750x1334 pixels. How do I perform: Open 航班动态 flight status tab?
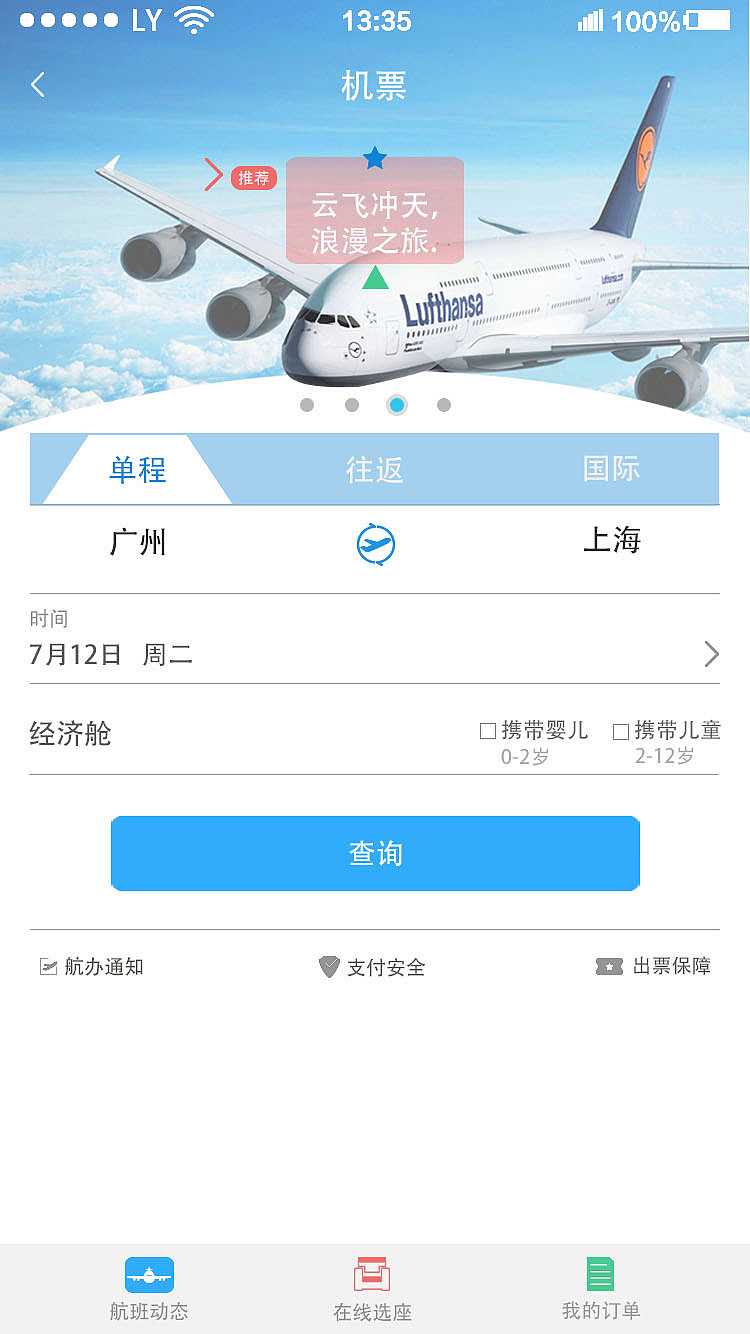149,1289
